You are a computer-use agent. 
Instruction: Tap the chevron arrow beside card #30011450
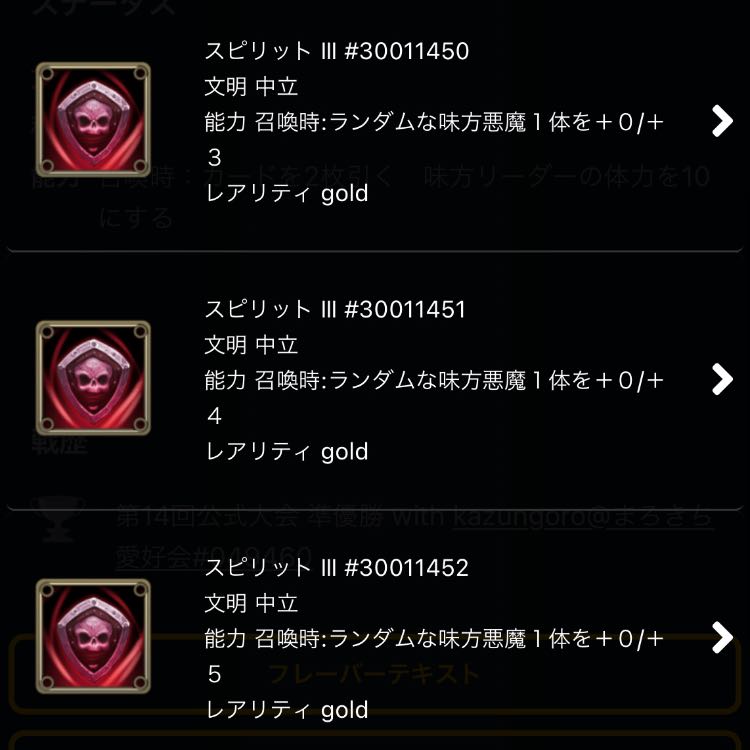(x=721, y=121)
